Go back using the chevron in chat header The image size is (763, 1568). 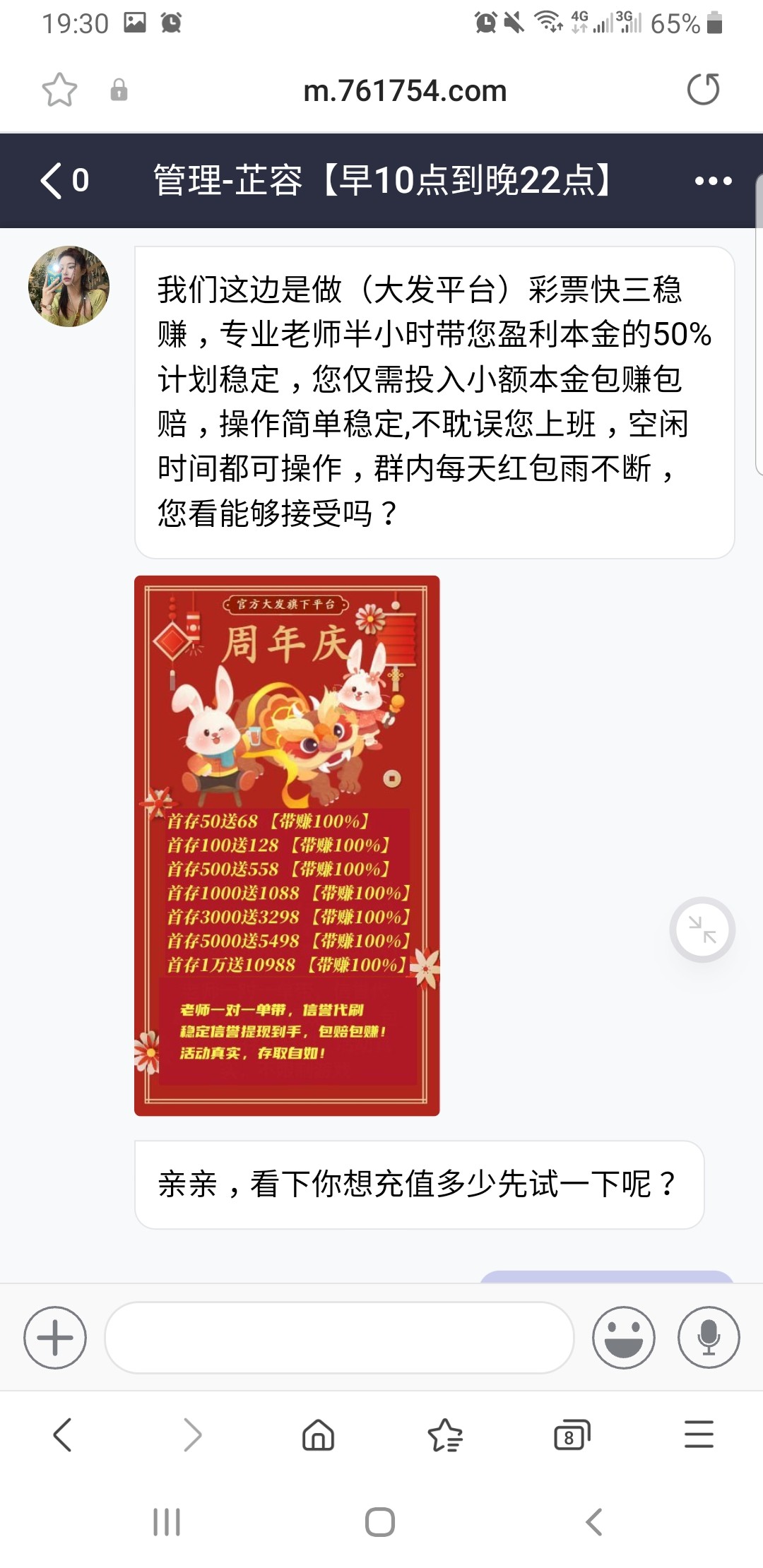point(53,180)
